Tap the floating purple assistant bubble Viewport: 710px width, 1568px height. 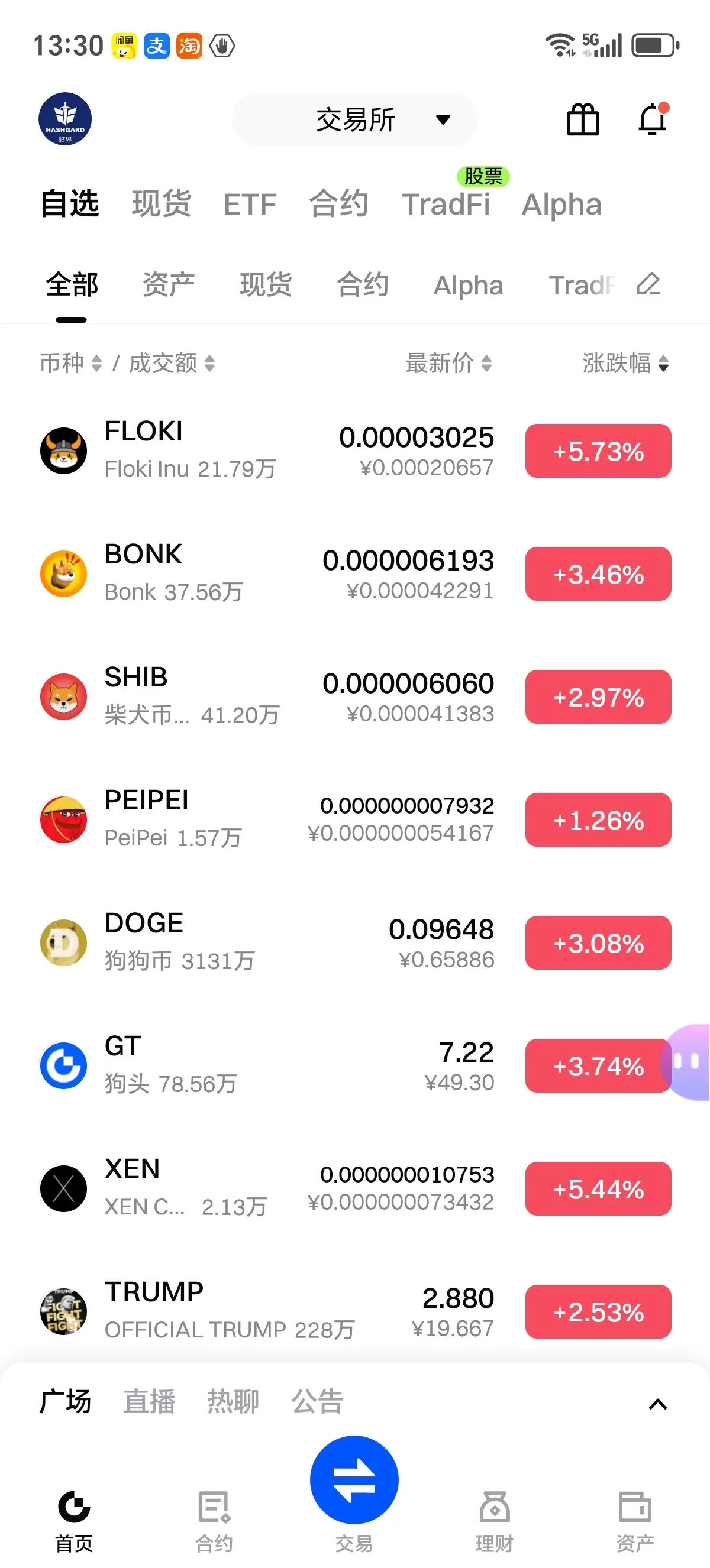click(x=688, y=1061)
